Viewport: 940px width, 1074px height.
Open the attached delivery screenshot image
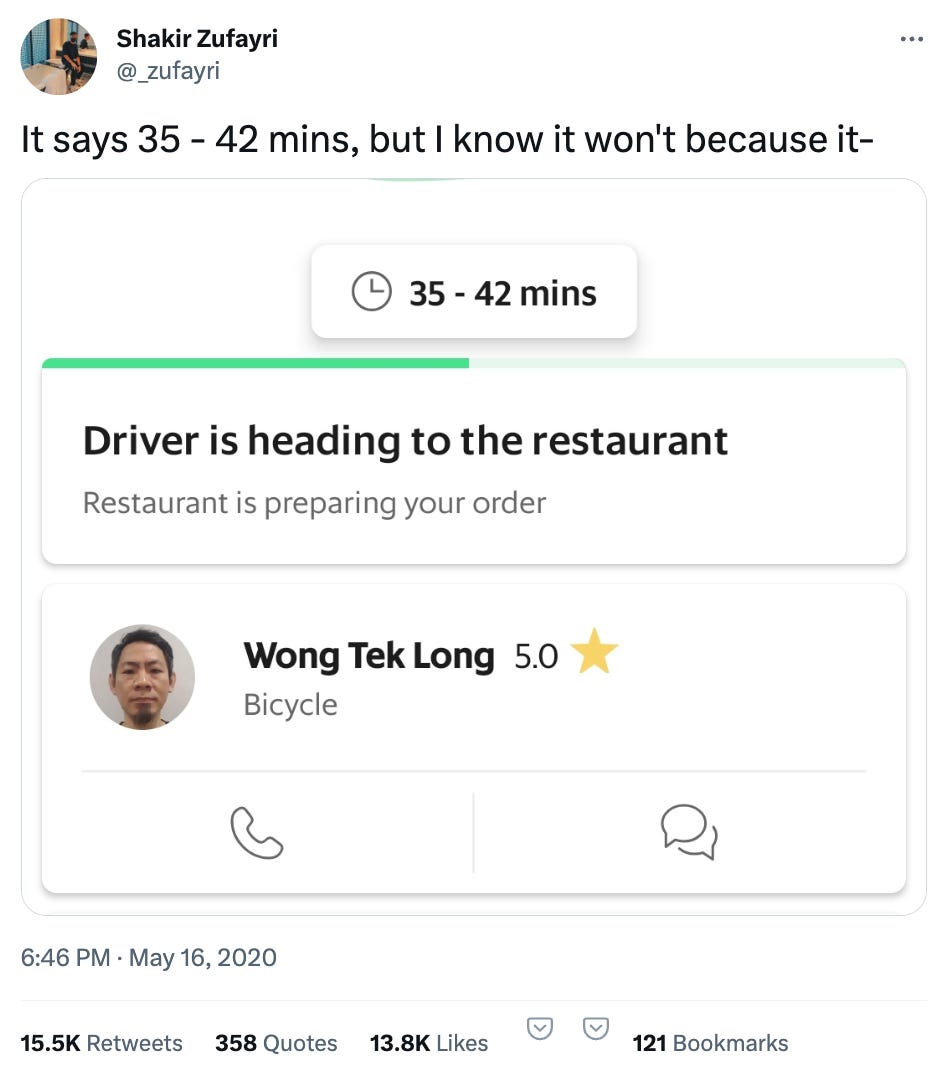[473, 546]
